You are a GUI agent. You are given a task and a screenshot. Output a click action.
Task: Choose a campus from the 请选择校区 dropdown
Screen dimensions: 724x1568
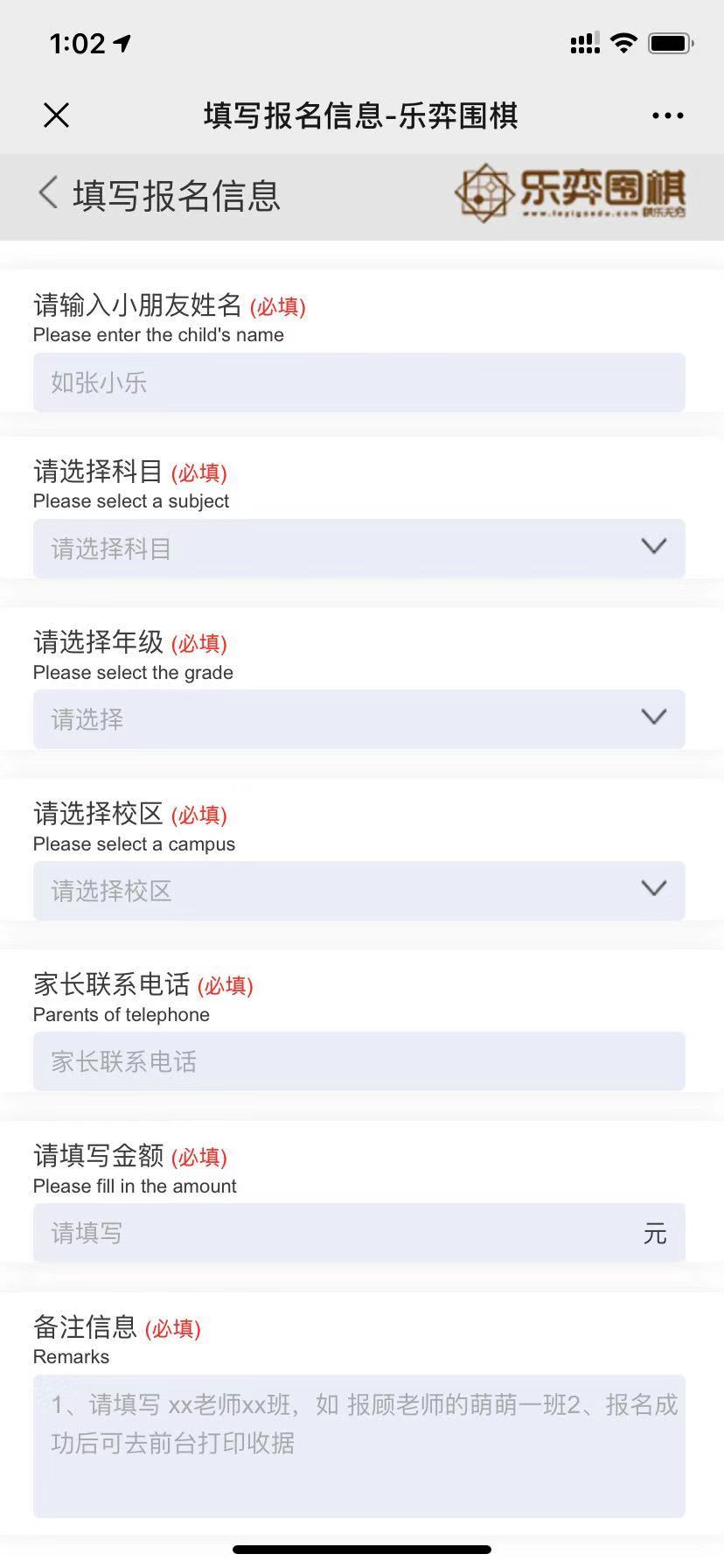pos(359,891)
